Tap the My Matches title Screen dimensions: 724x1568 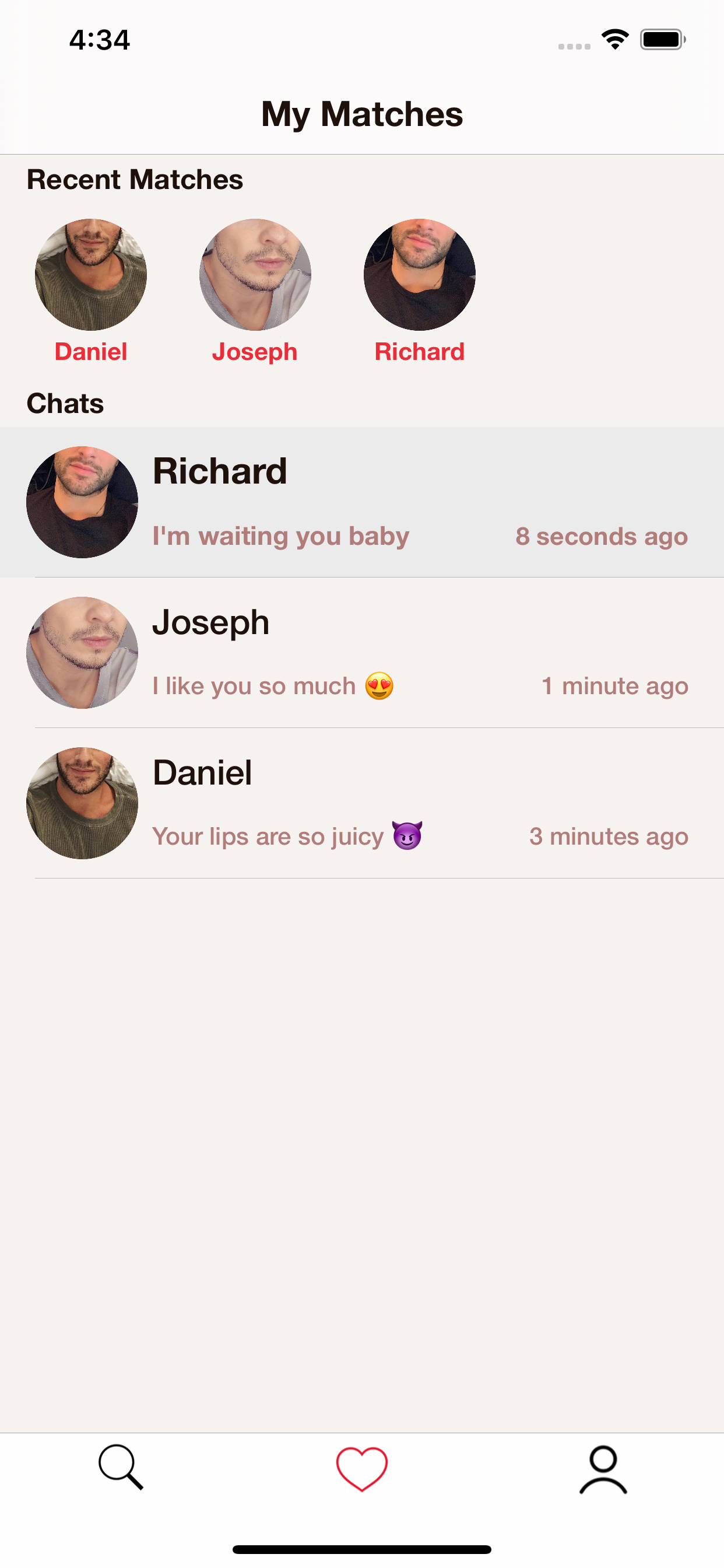(361, 114)
